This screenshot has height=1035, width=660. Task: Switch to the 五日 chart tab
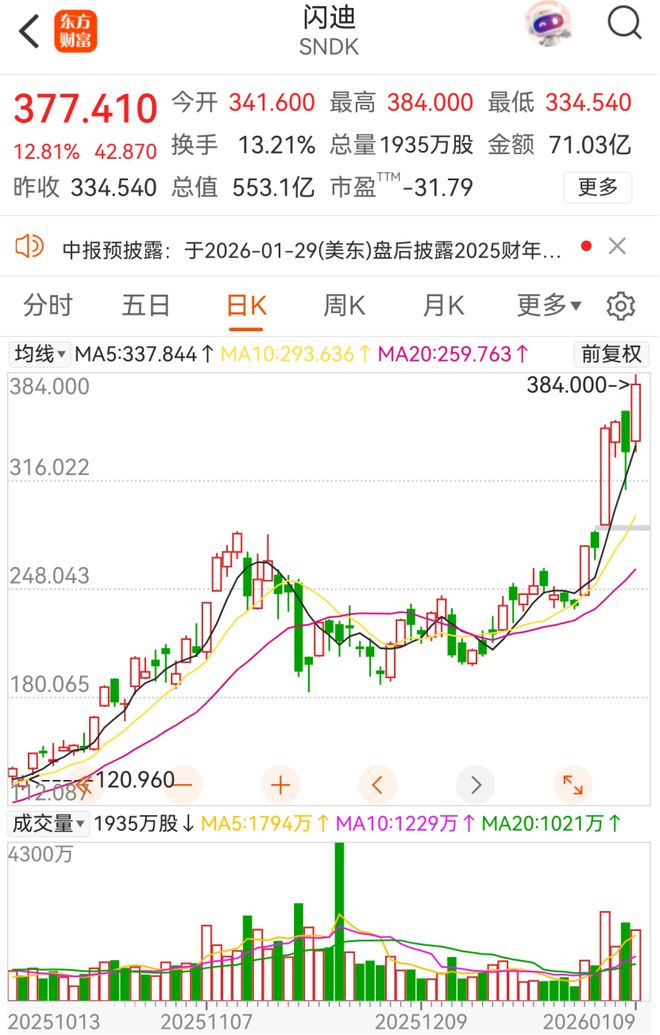(146, 305)
